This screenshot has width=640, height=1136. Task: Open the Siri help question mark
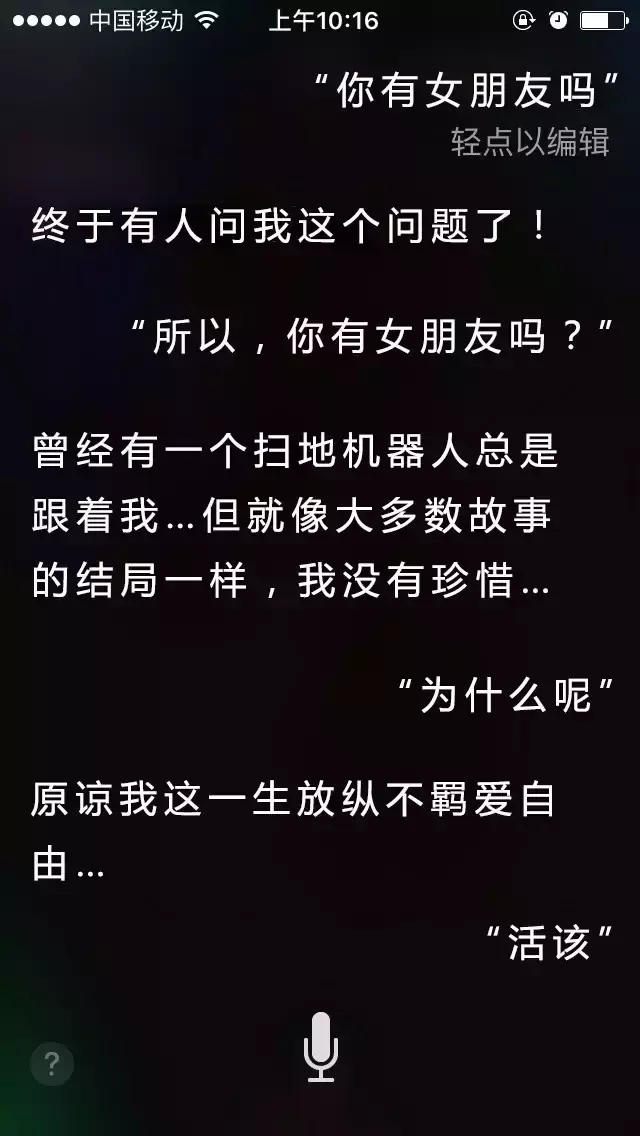(52, 1065)
